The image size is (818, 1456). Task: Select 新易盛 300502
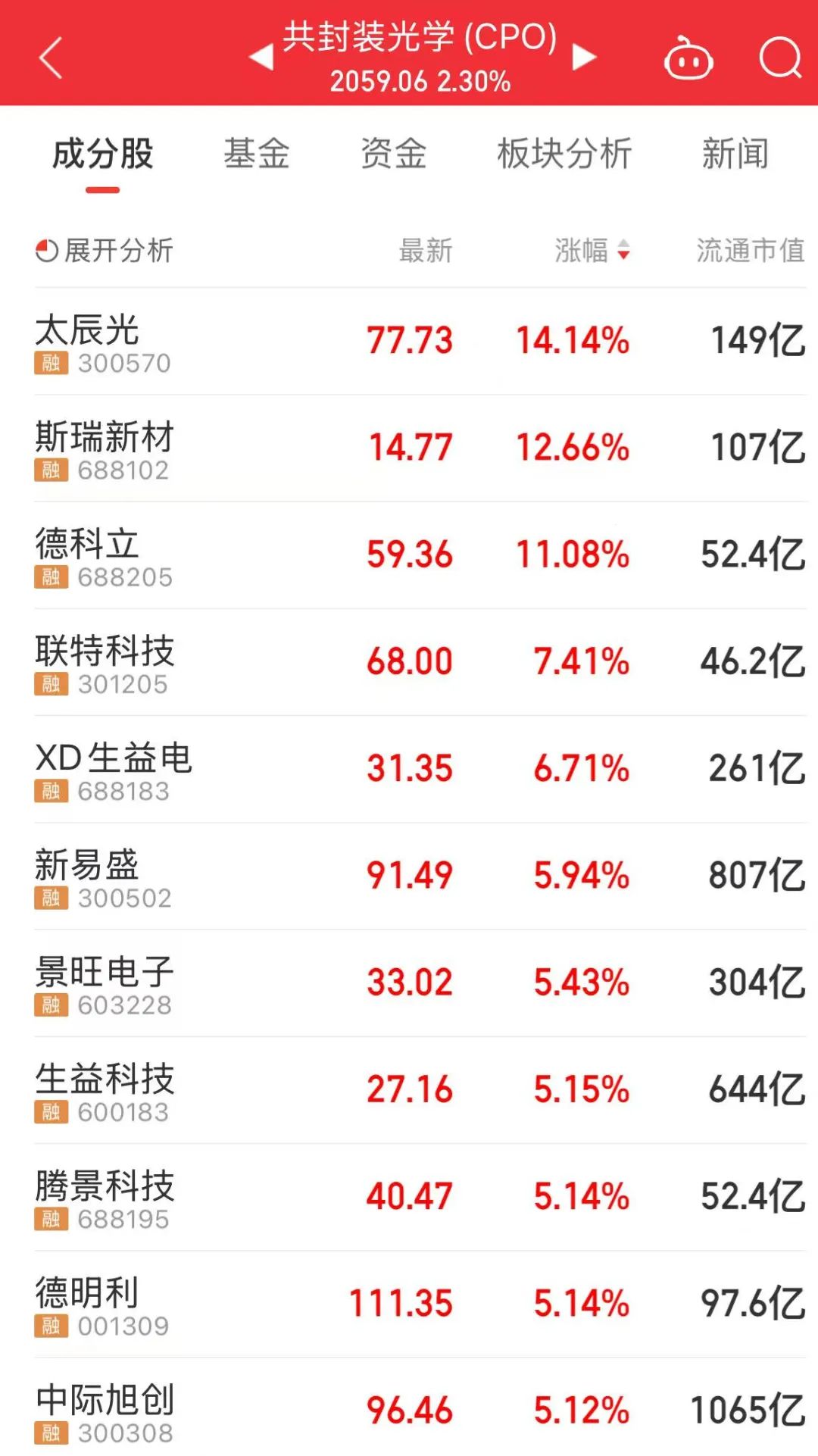coord(420,876)
